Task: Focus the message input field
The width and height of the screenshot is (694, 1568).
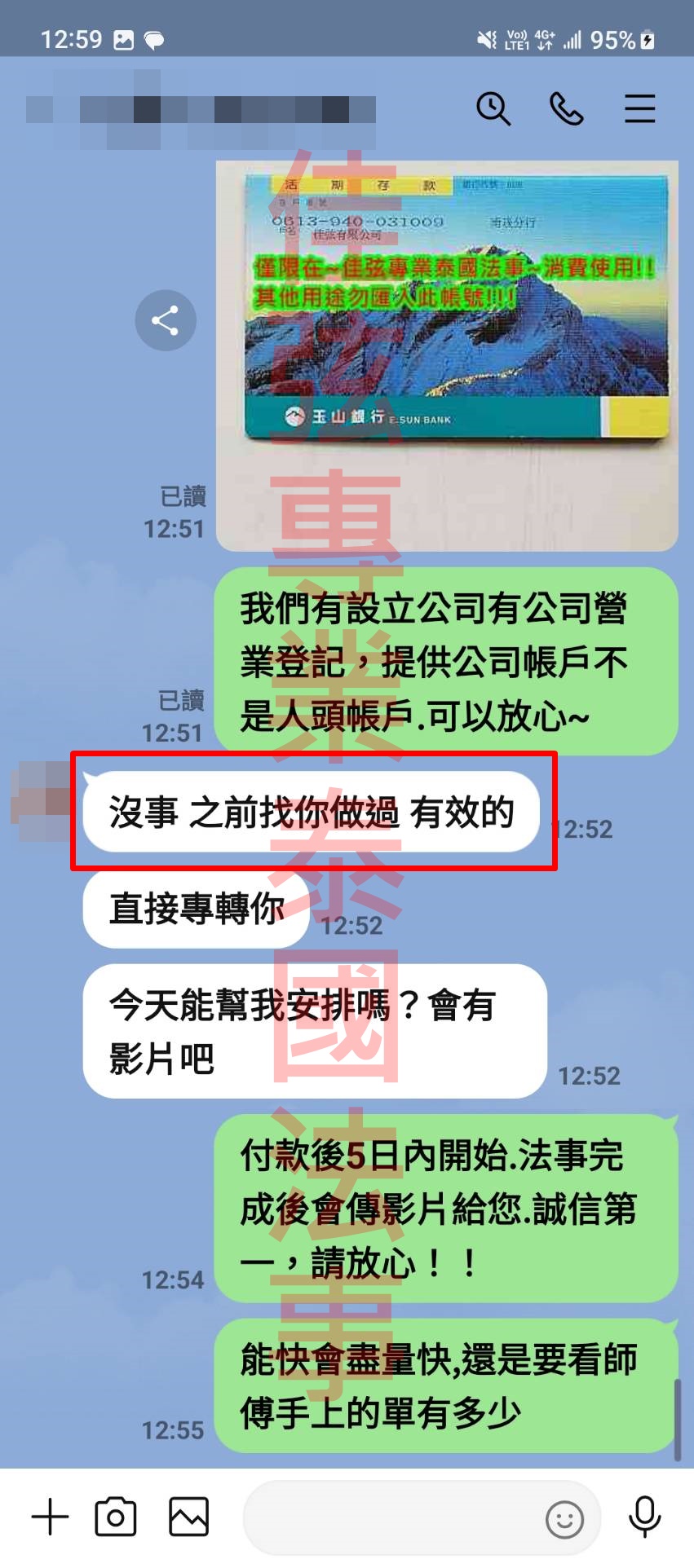Action: tap(391, 1517)
